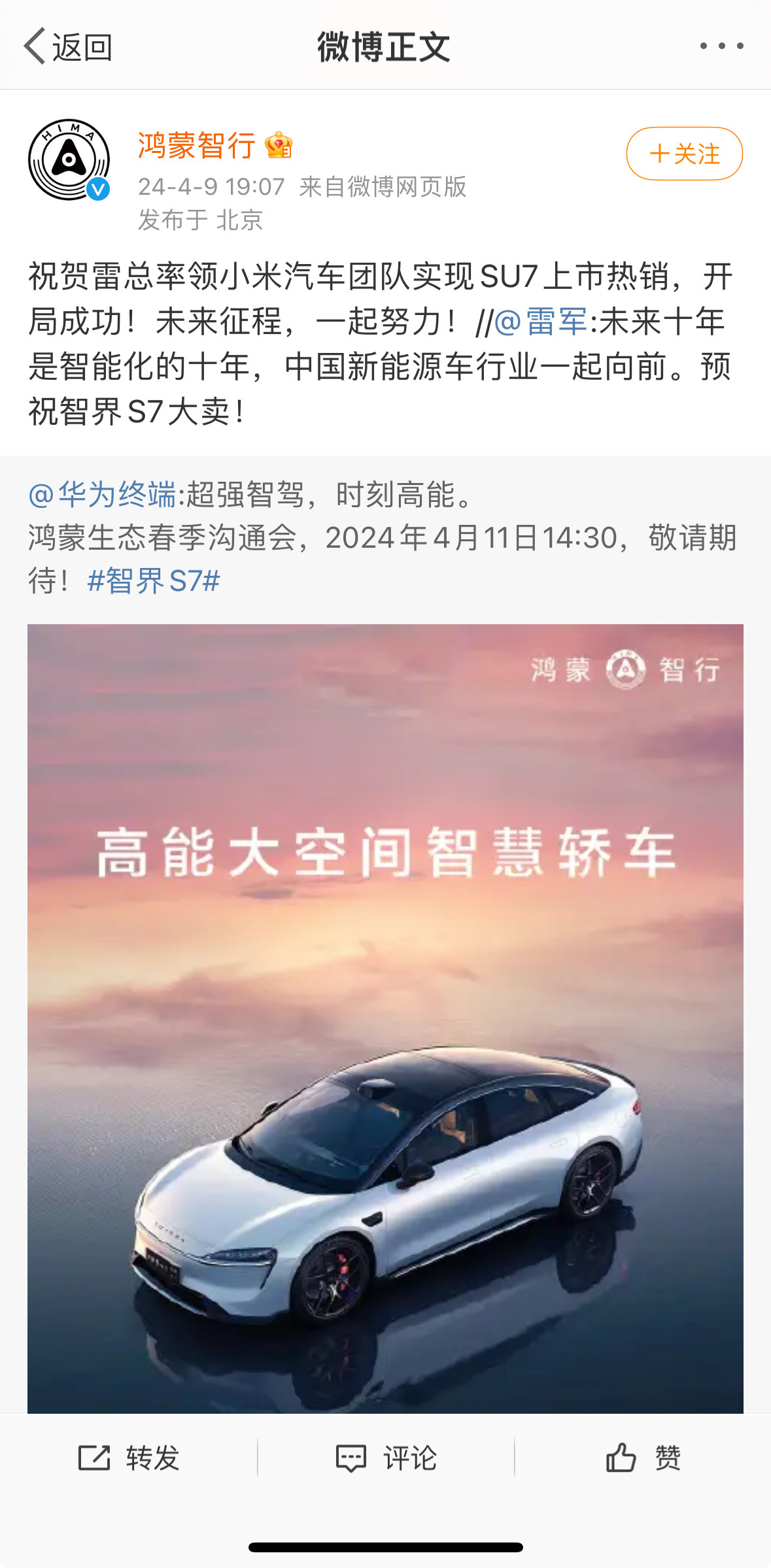The image size is (771, 1568).
Task: Open the @雷军 mention link
Action: pos(540,322)
